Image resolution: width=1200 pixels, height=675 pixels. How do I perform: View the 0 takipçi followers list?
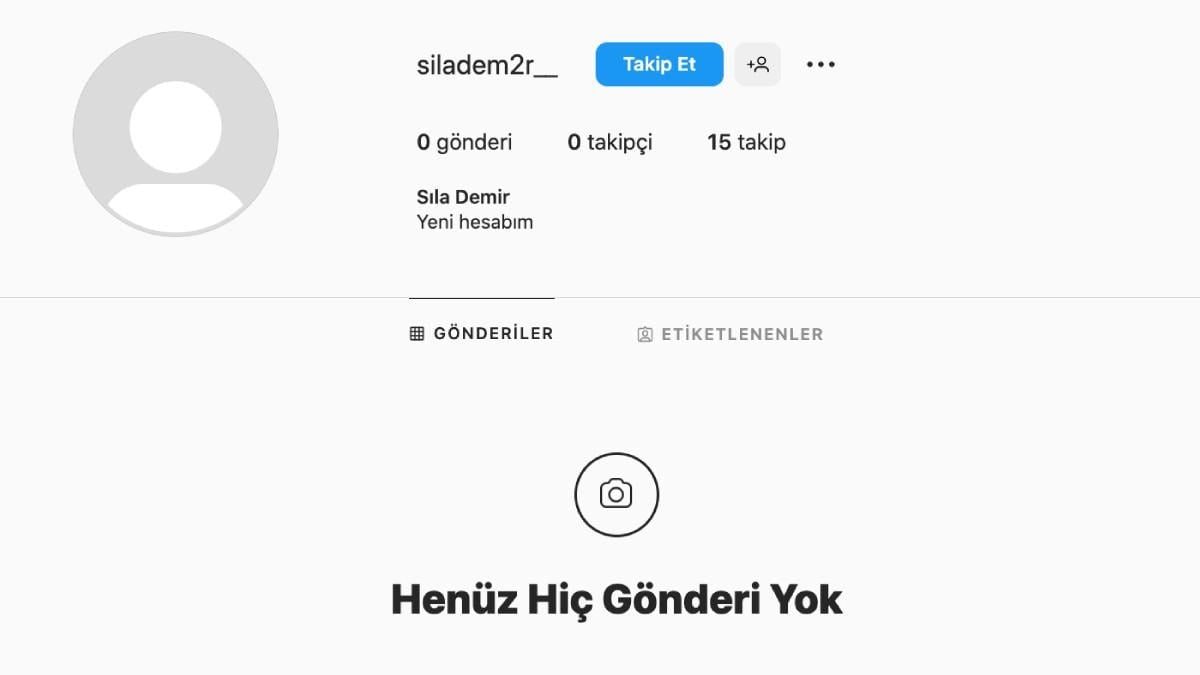[610, 142]
